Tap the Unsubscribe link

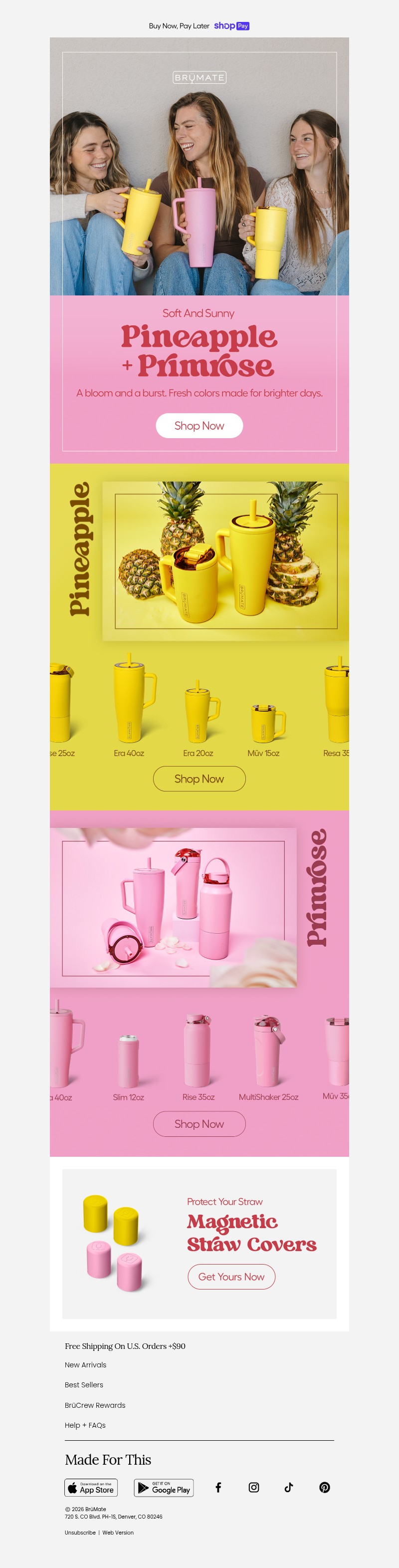(x=80, y=1532)
